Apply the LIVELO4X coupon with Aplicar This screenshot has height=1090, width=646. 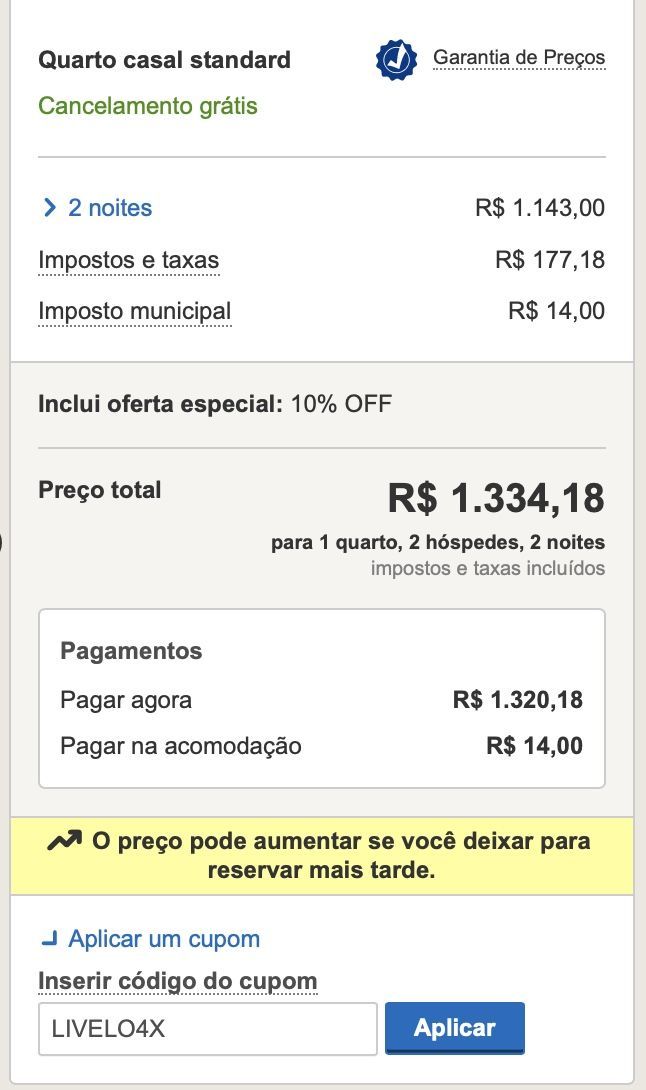tap(455, 1028)
